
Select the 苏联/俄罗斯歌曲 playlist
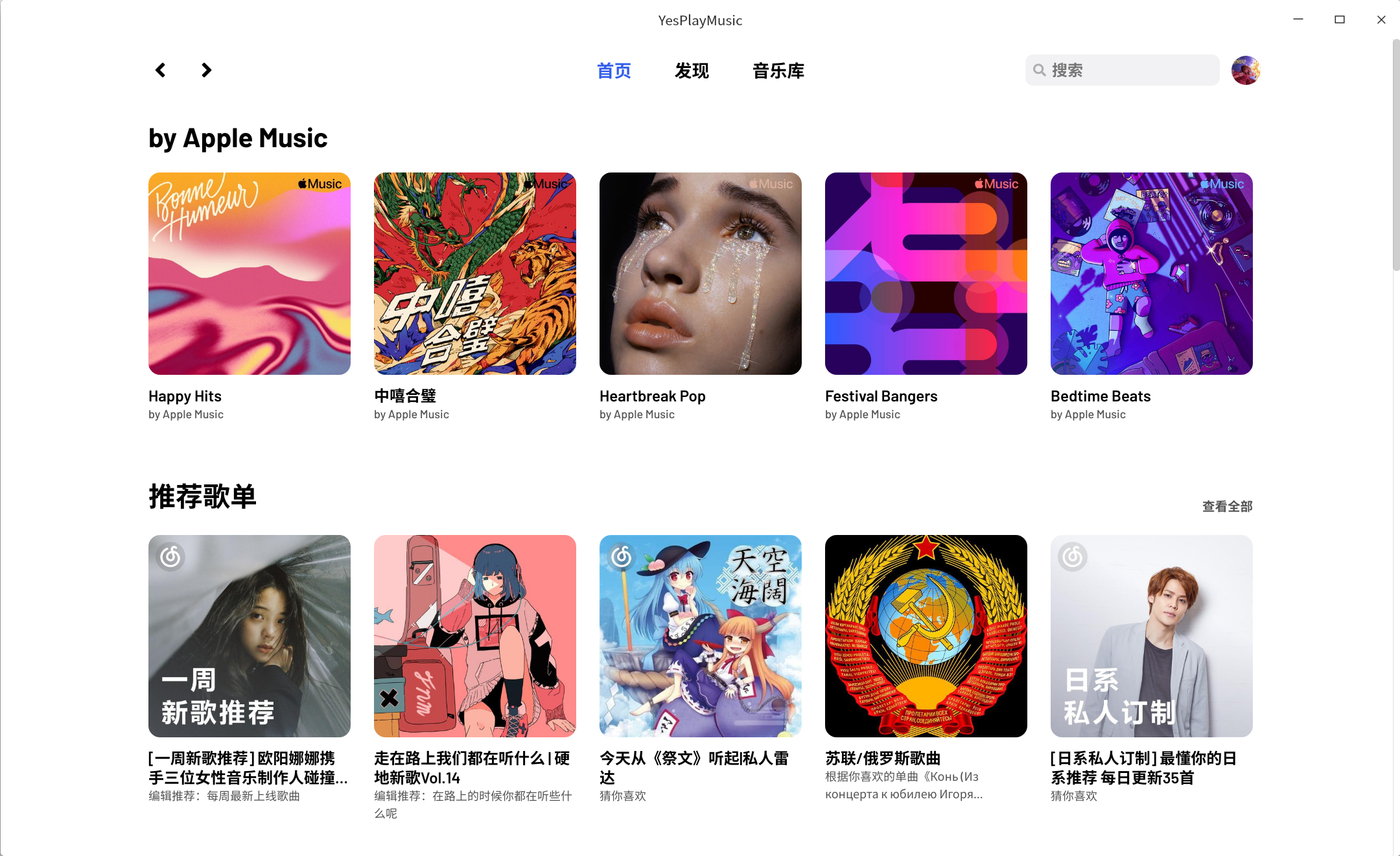tap(926, 636)
